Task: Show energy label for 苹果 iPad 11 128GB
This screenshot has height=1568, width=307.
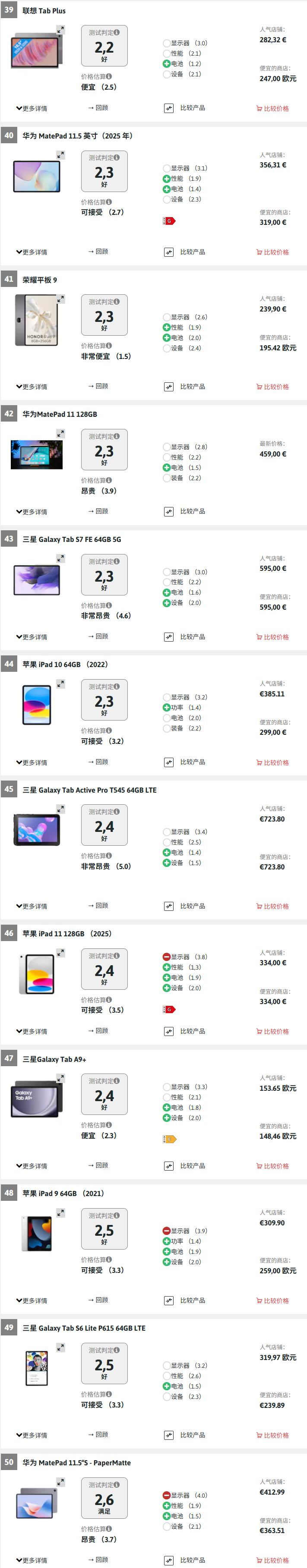Action: tap(169, 1009)
